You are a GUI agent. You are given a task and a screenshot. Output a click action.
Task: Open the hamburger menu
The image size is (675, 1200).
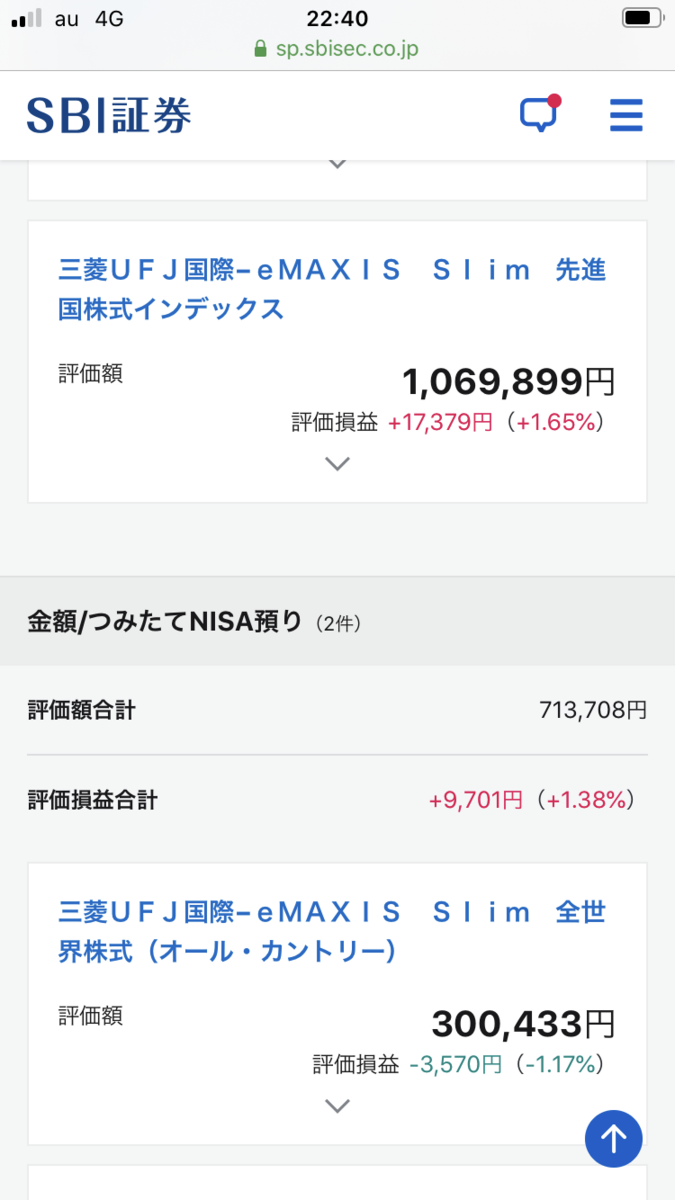626,115
